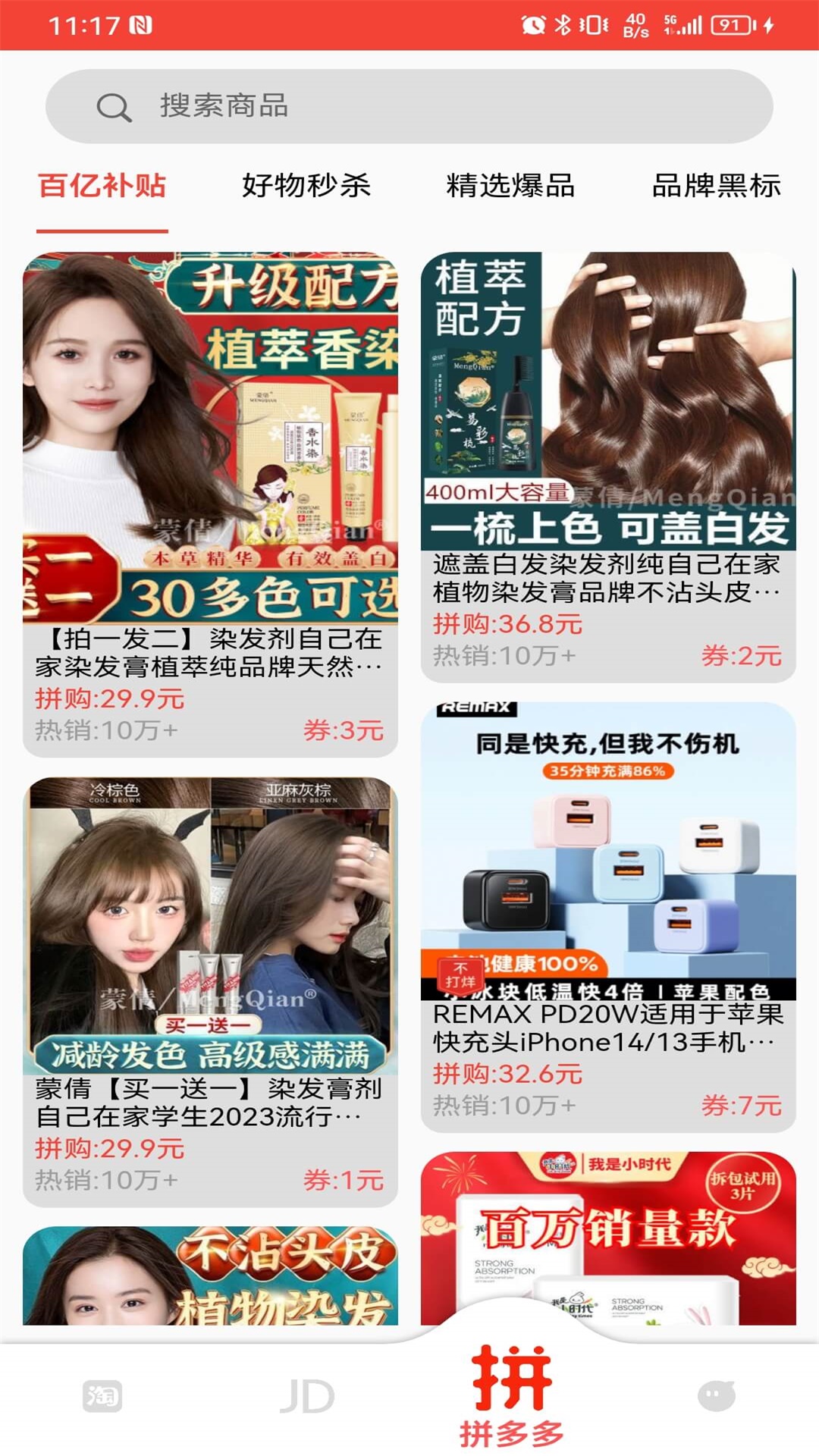Tap the 搜索商品 search box

409,106
